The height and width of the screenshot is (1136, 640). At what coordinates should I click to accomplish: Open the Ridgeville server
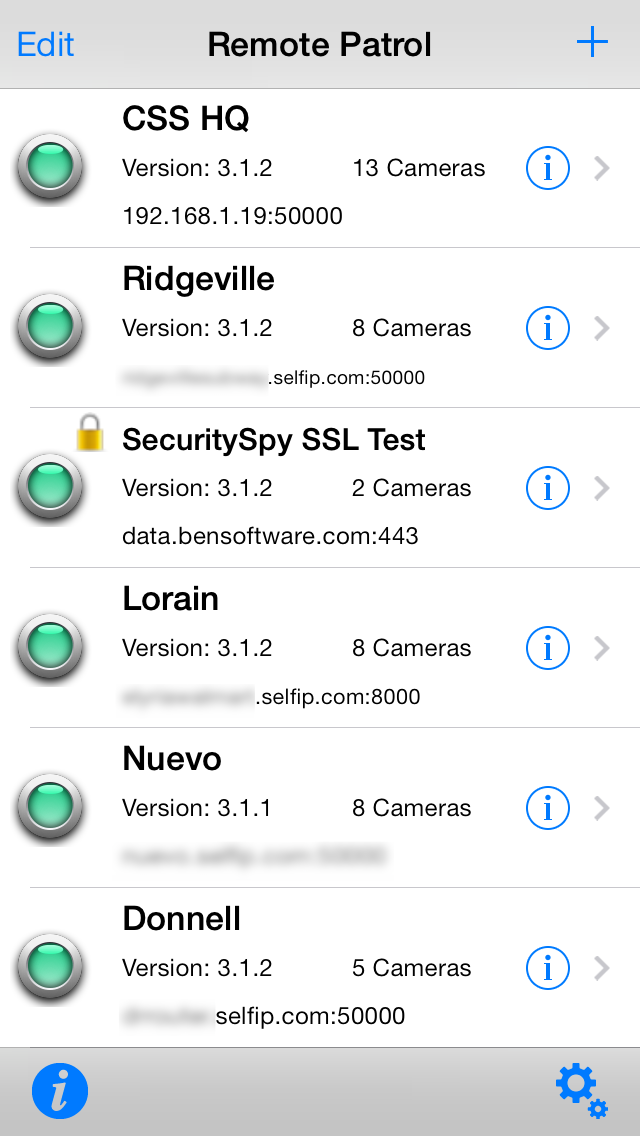pos(320,328)
